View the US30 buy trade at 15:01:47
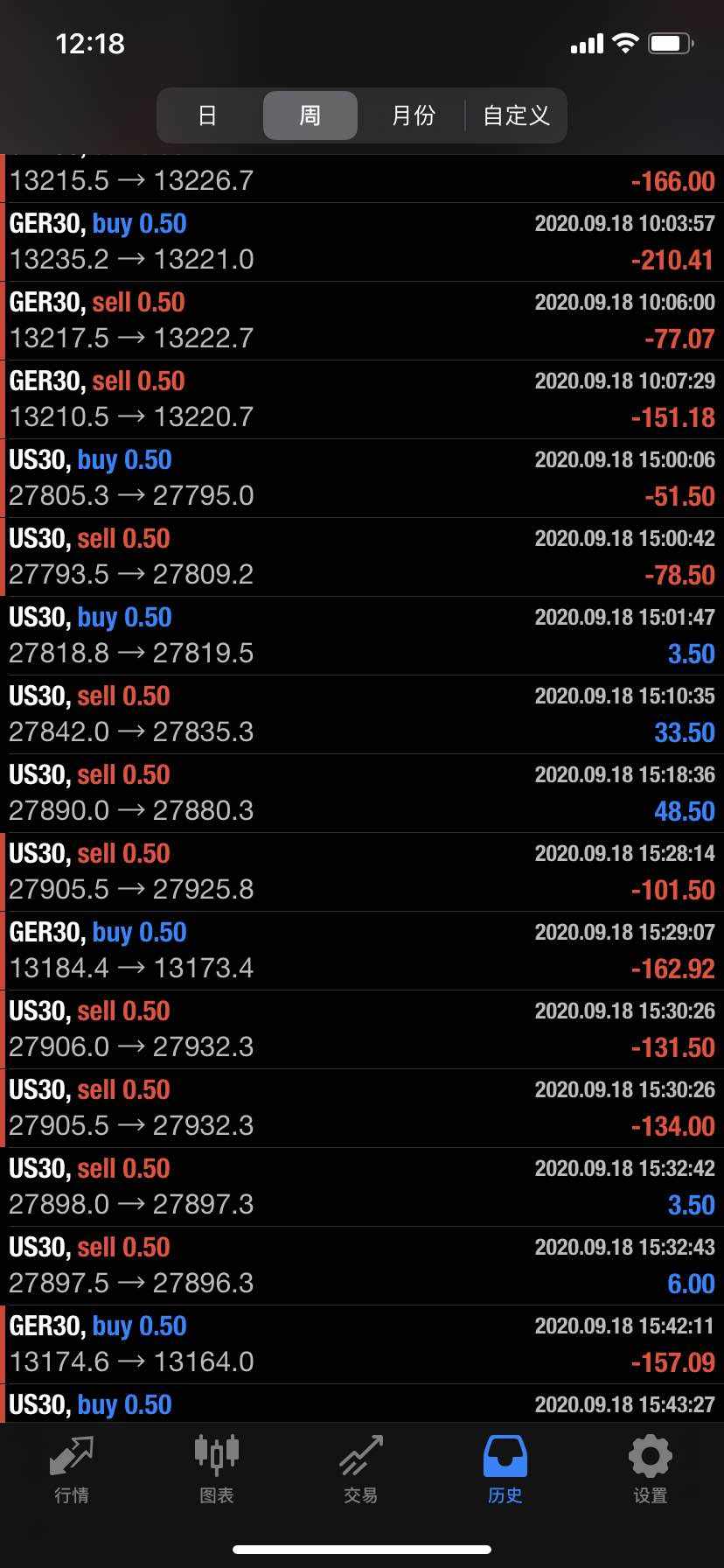Viewport: 724px width, 1568px height. pyautogui.click(x=362, y=636)
